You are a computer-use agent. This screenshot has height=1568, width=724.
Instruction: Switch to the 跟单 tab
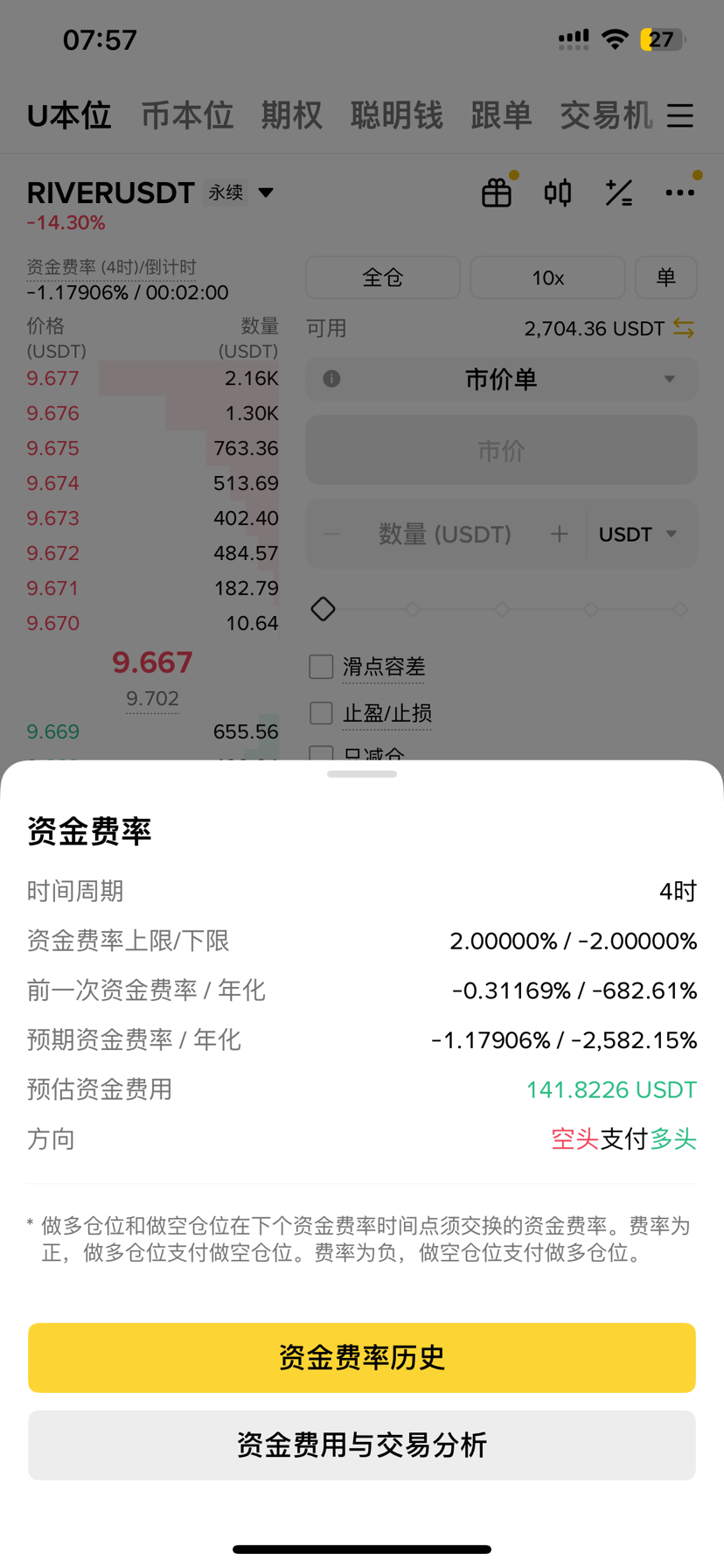501,115
